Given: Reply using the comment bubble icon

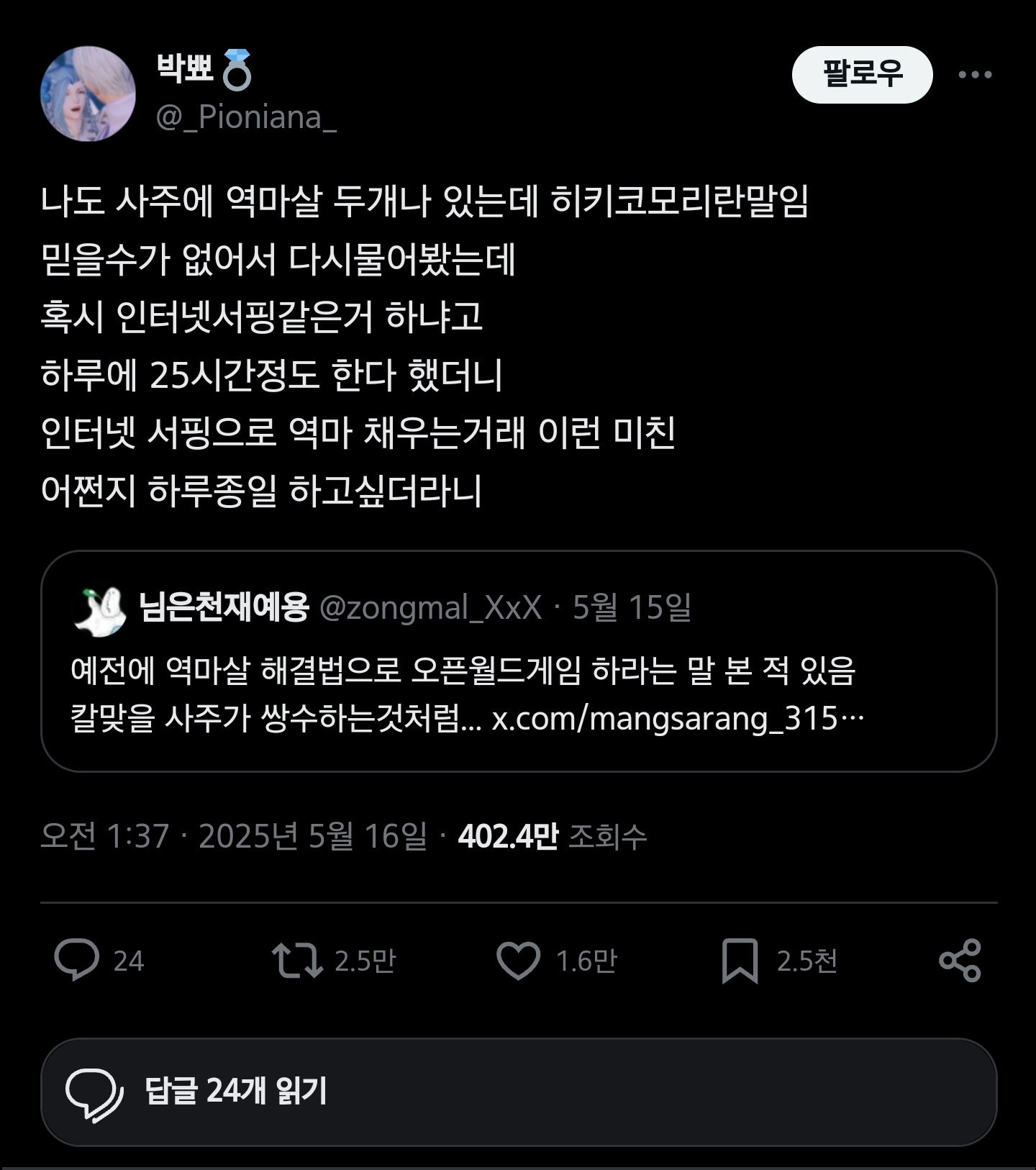Looking at the screenshot, I should click(77, 960).
